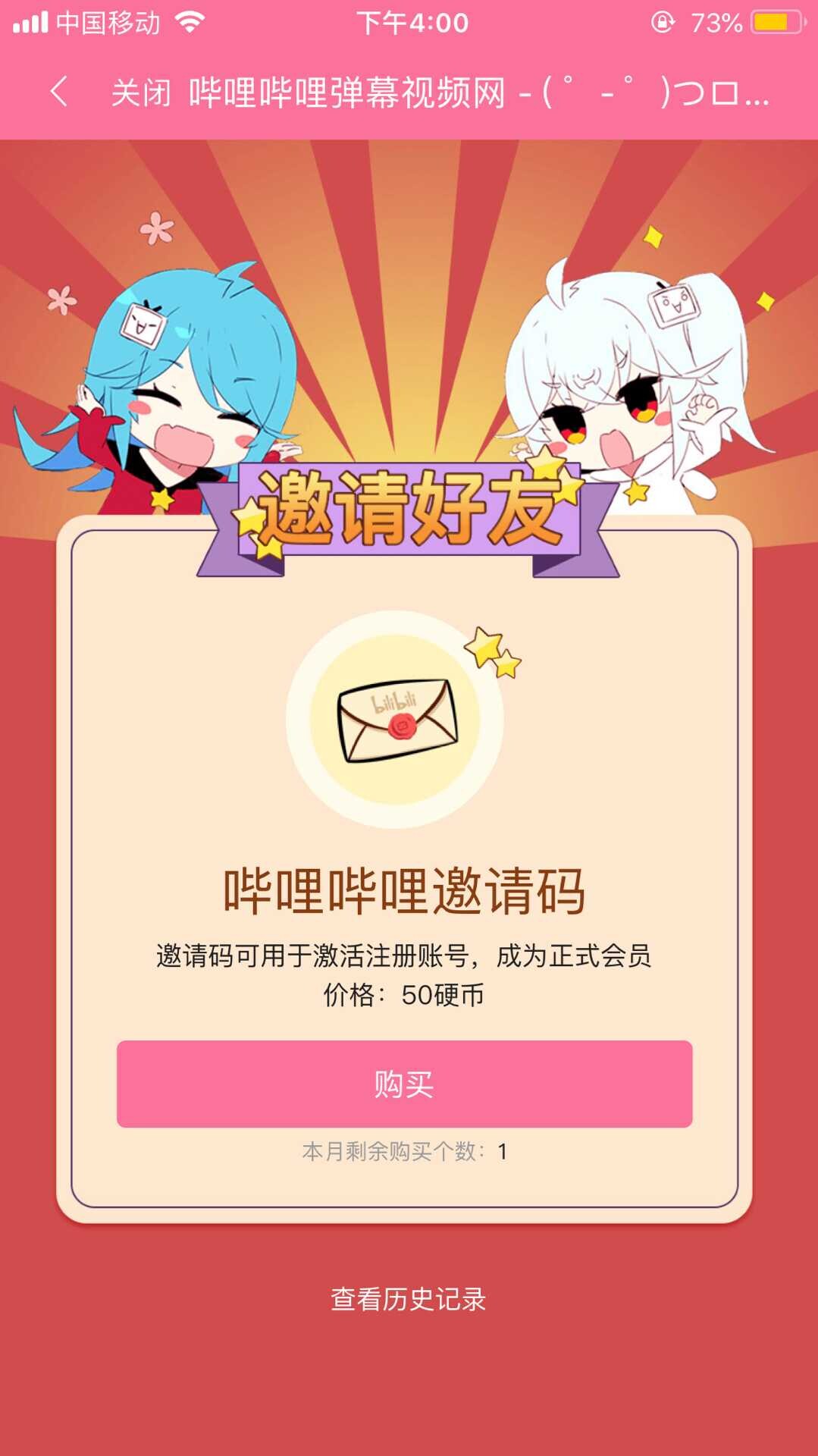The image size is (818, 1456).
Task: Close the webpage via 关闭
Action: 141,93
